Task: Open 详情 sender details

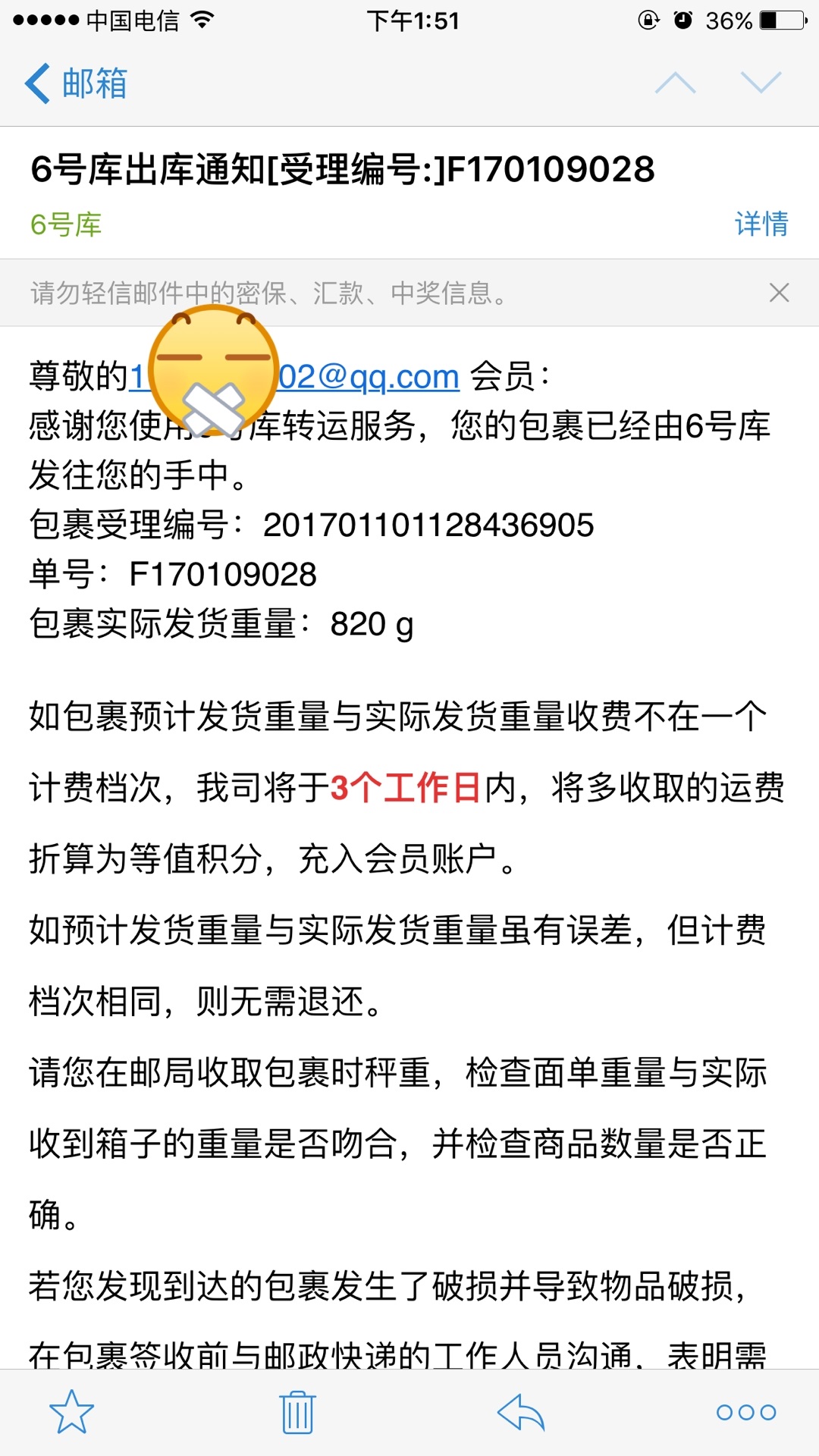Action: pyautogui.click(x=761, y=224)
